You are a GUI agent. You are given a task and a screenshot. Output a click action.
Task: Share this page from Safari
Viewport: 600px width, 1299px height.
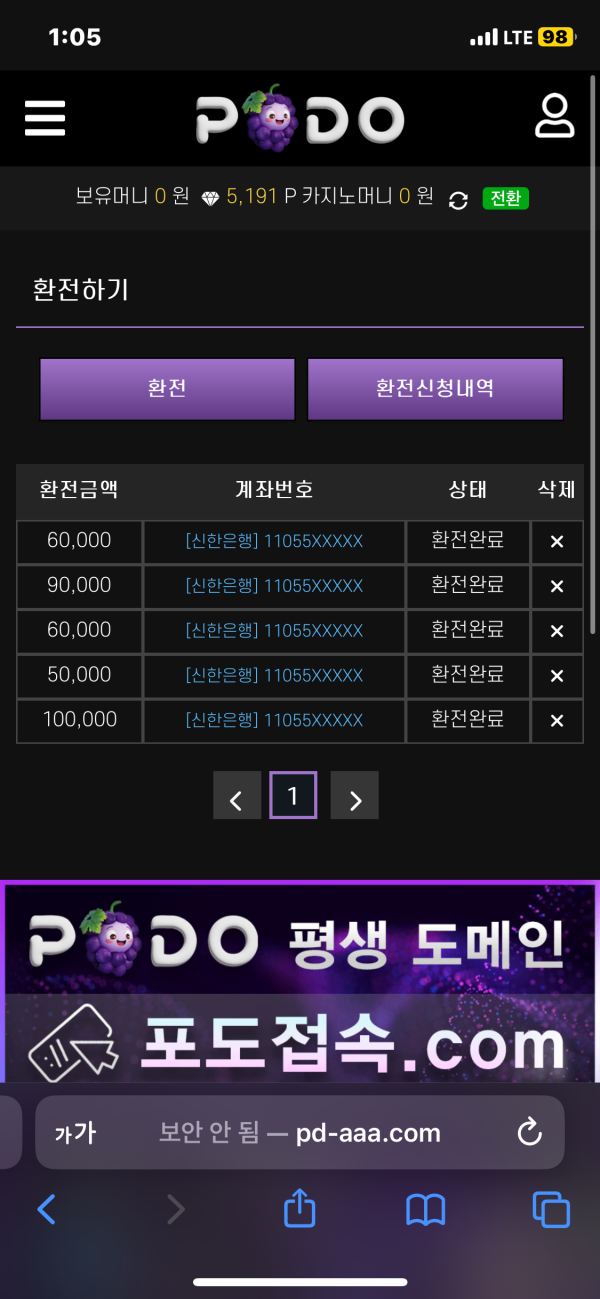pyautogui.click(x=300, y=1210)
